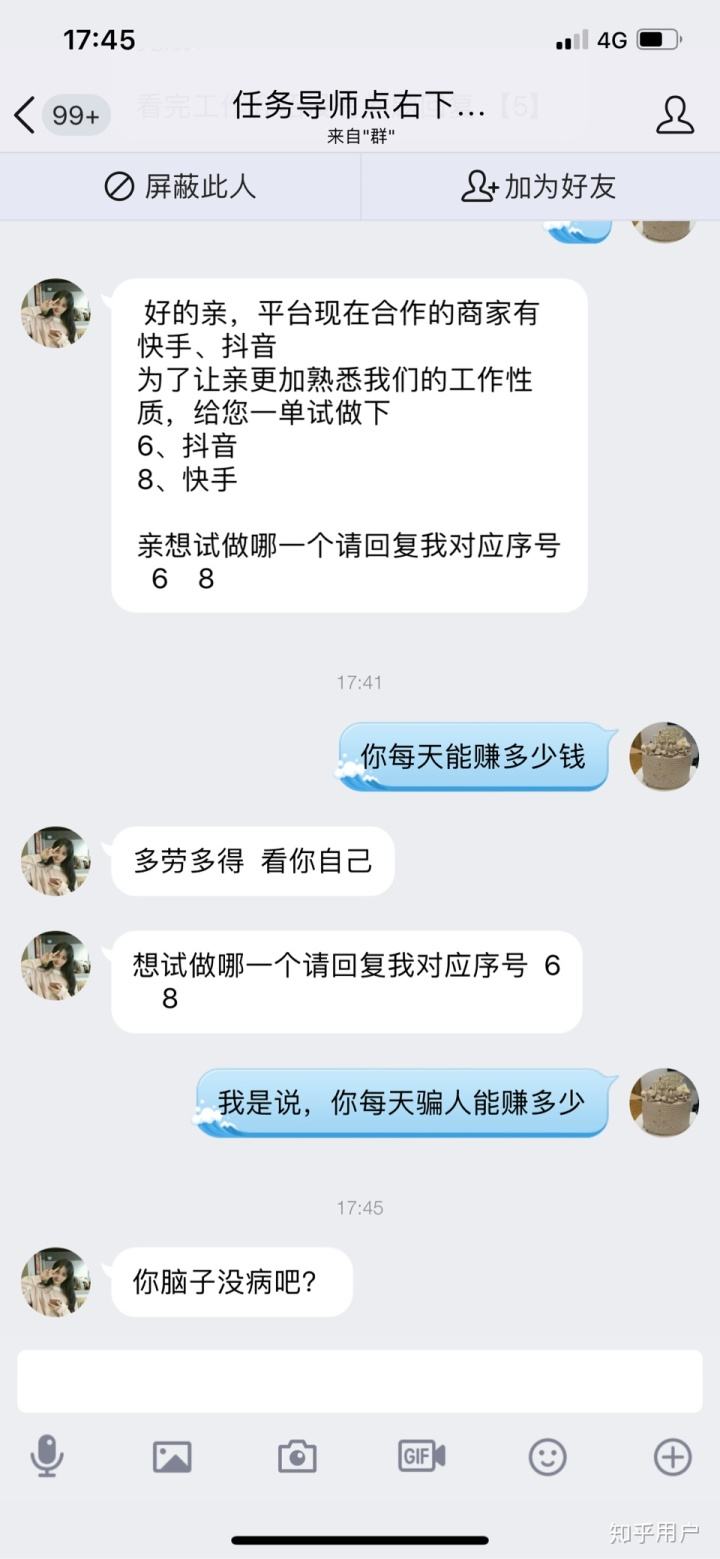Open the GIF video recorder
Screen dimensions: 720x1559
(x=422, y=1456)
